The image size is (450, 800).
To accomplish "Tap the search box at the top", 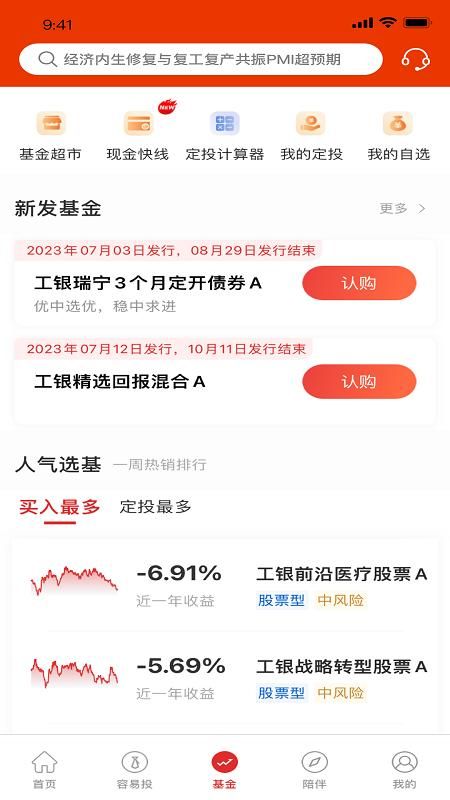I will coord(201,59).
